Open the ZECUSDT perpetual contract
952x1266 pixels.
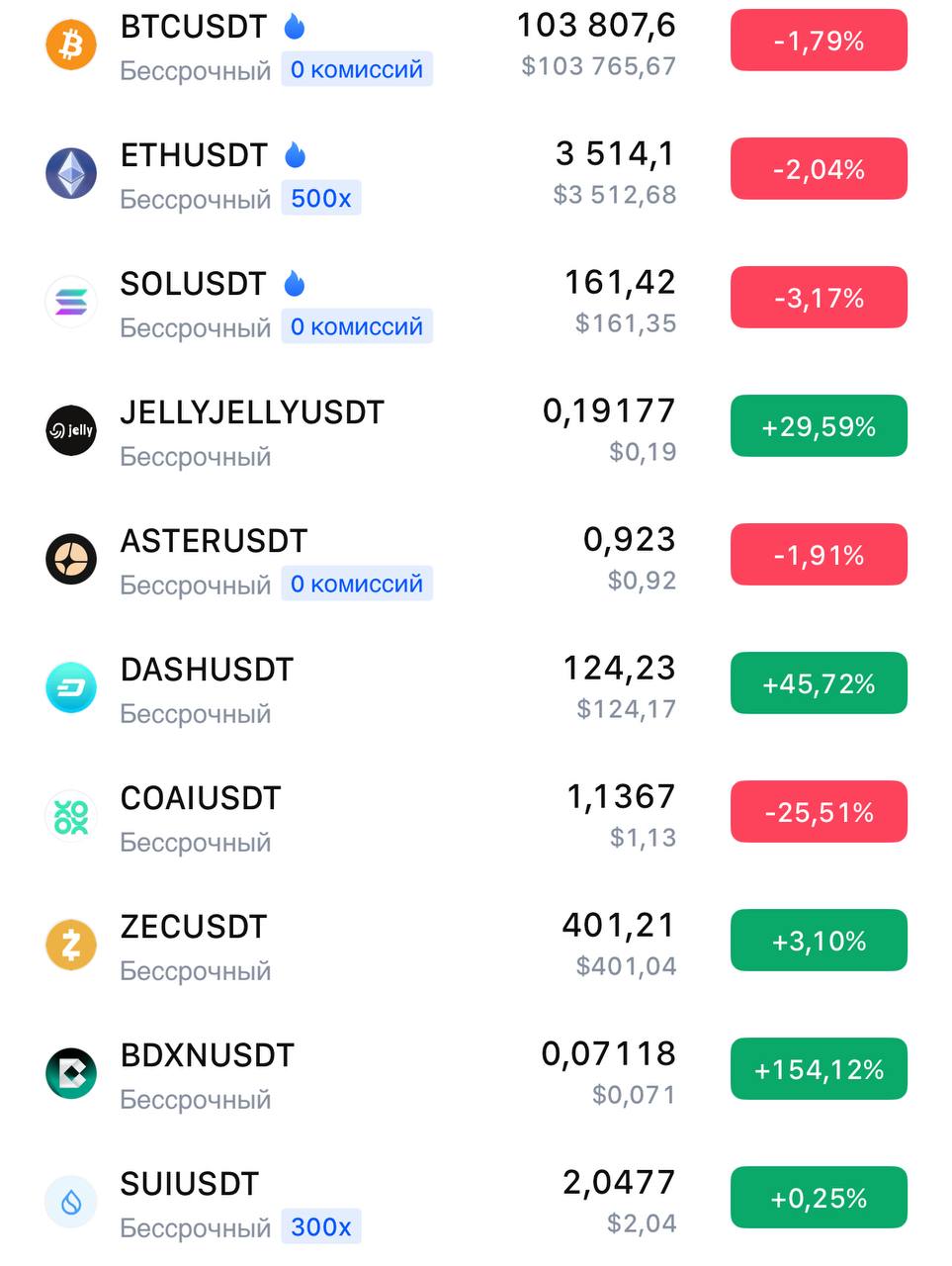point(194,927)
